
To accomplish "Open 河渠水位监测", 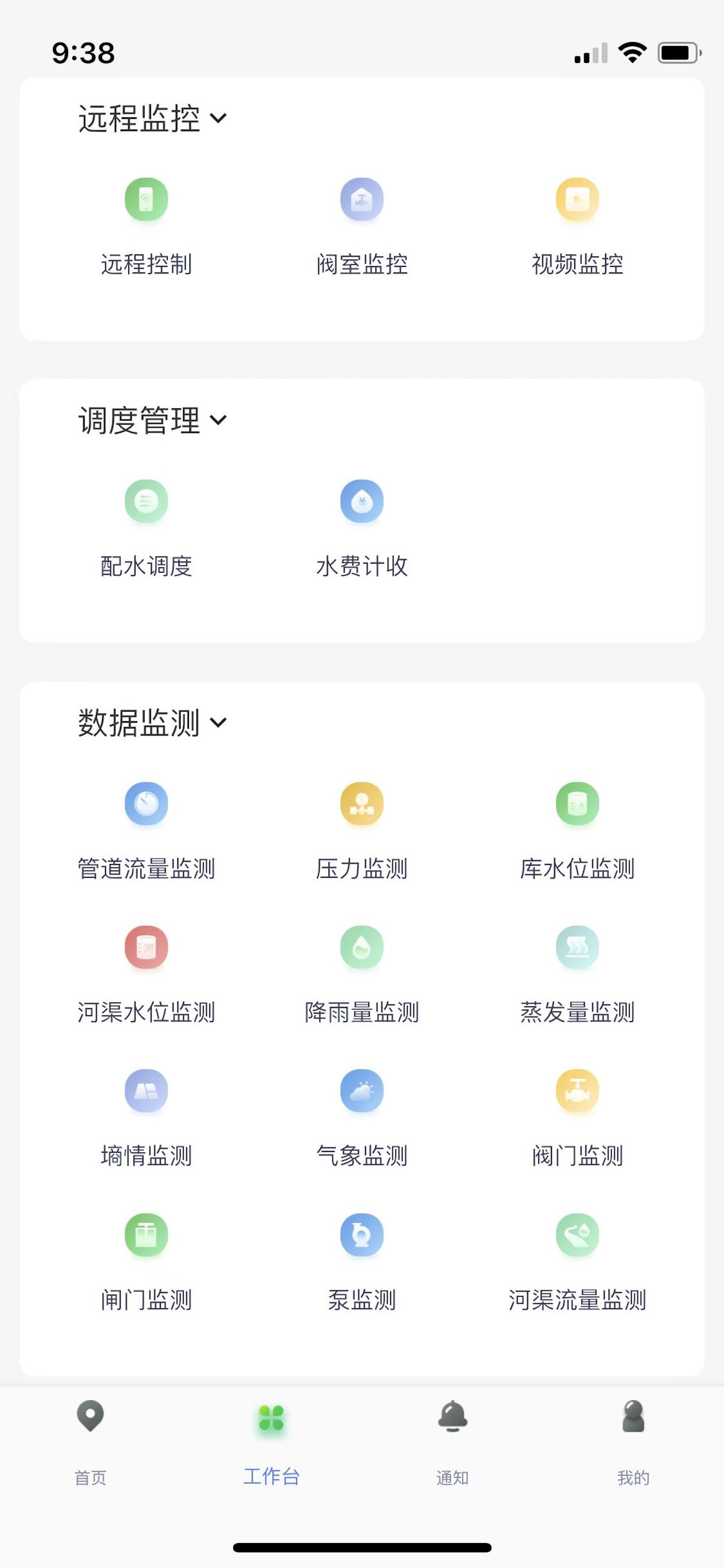I will click(146, 975).
